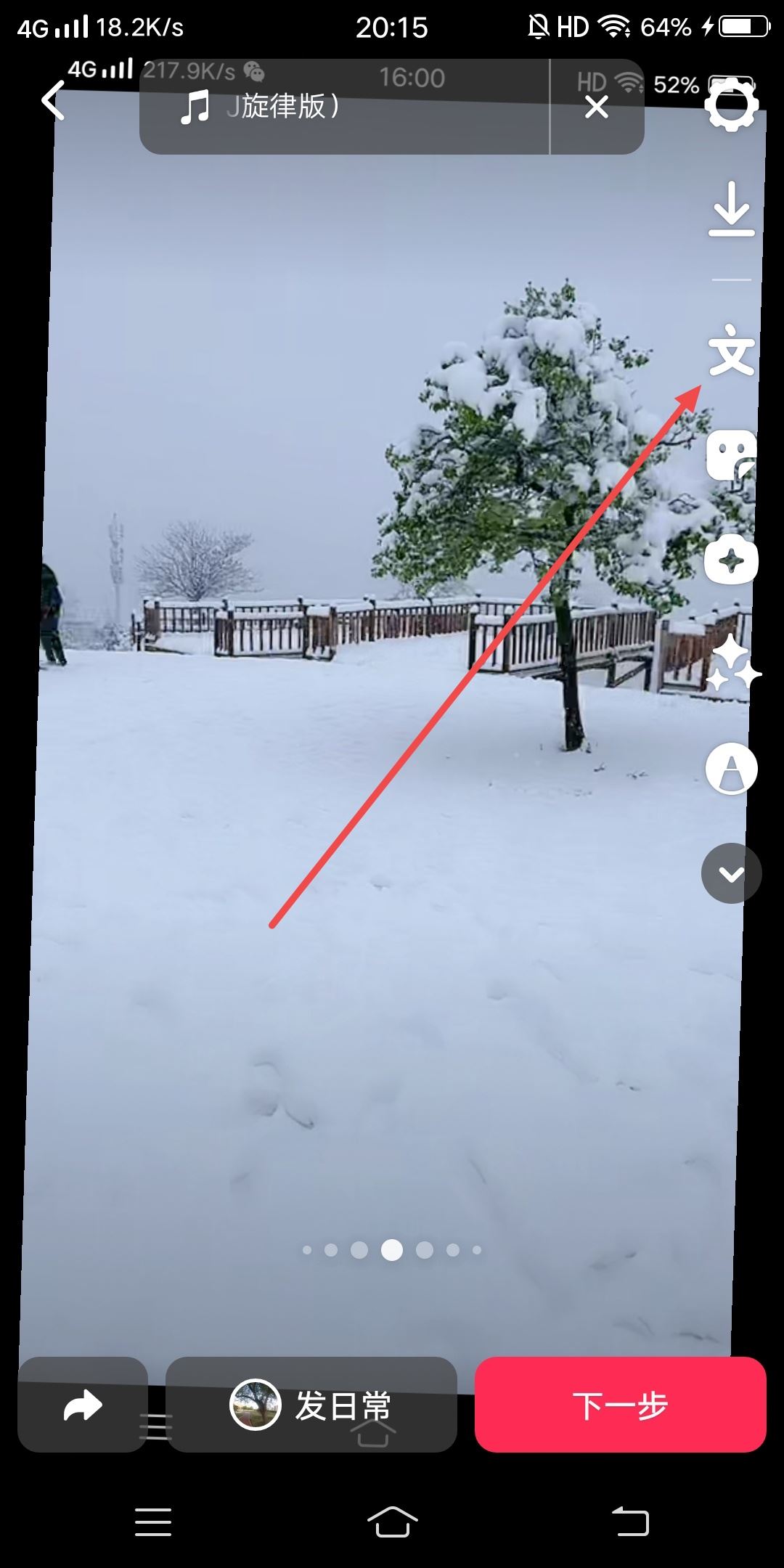The height and width of the screenshot is (1568, 784).
Task: Tap the system home button
Action: point(392,1522)
